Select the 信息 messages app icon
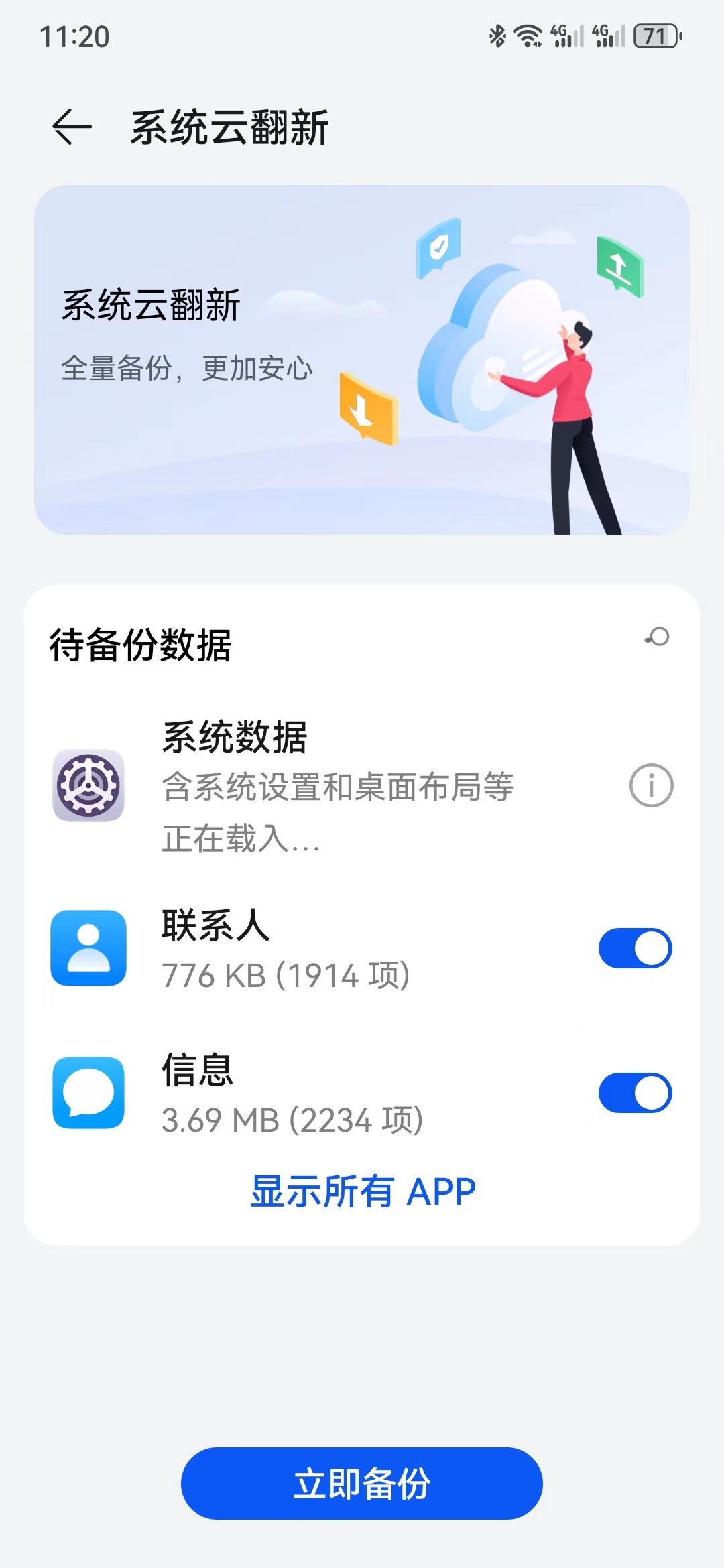724x1568 pixels. [x=88, y=1092]
